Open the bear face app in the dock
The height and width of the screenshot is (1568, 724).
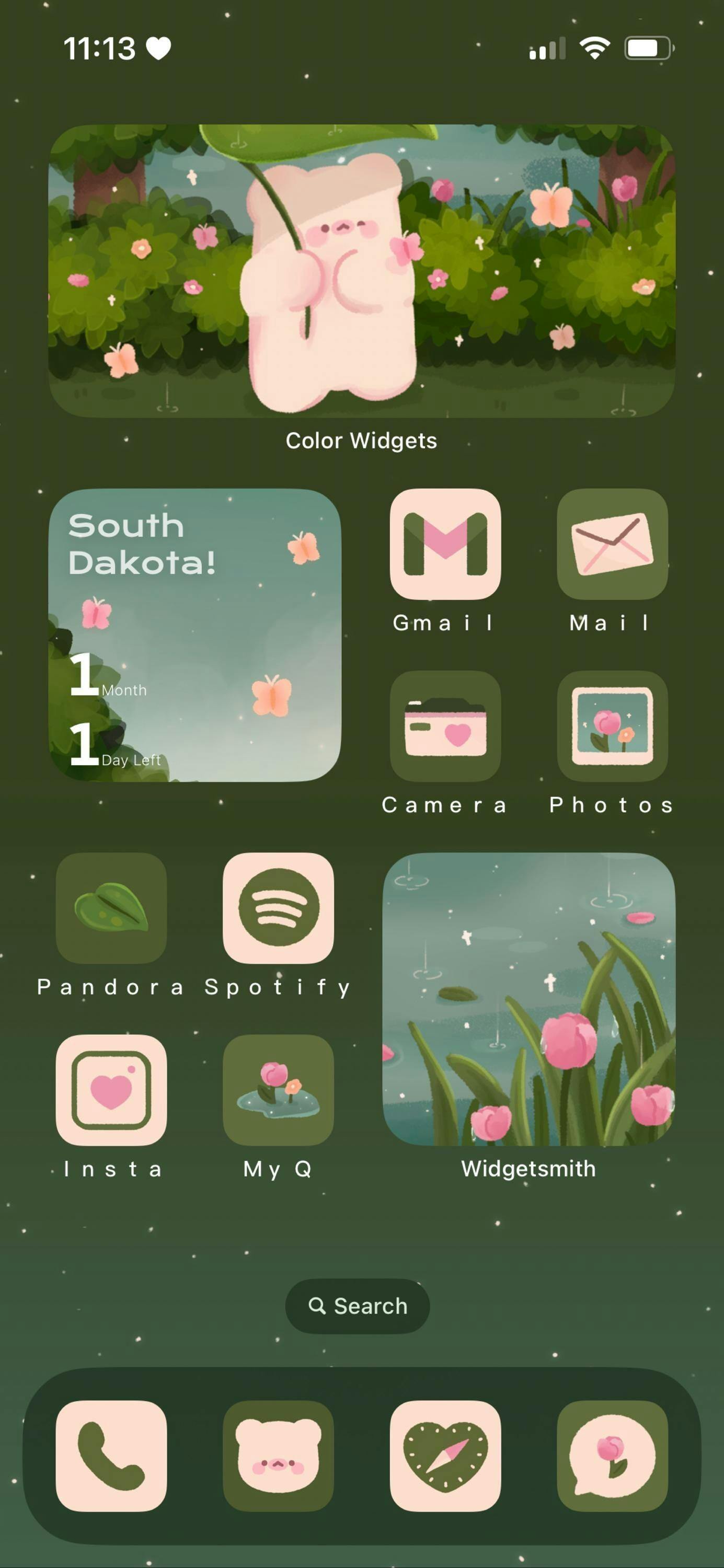(278, 1456)
